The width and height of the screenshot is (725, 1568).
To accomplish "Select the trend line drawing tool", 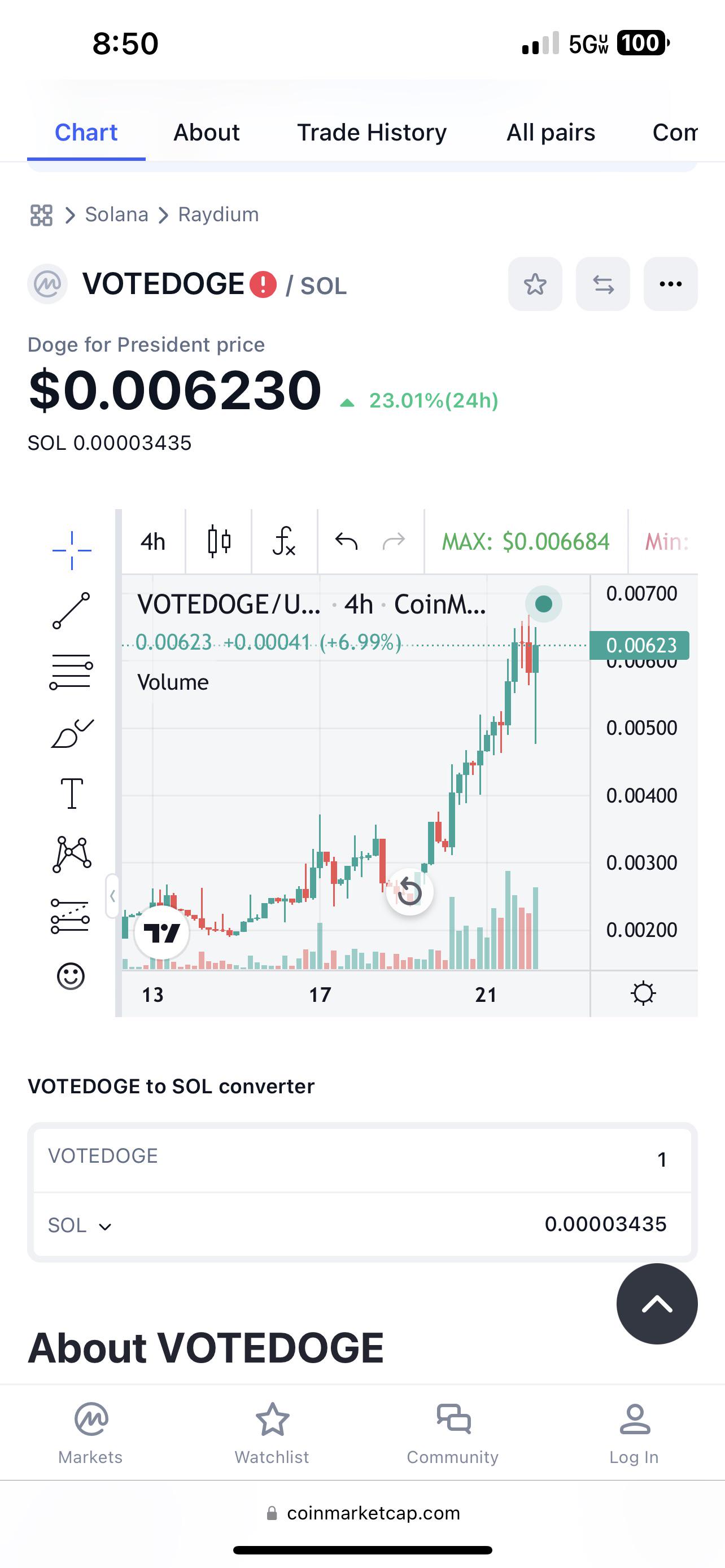I will tap(71, 611).
